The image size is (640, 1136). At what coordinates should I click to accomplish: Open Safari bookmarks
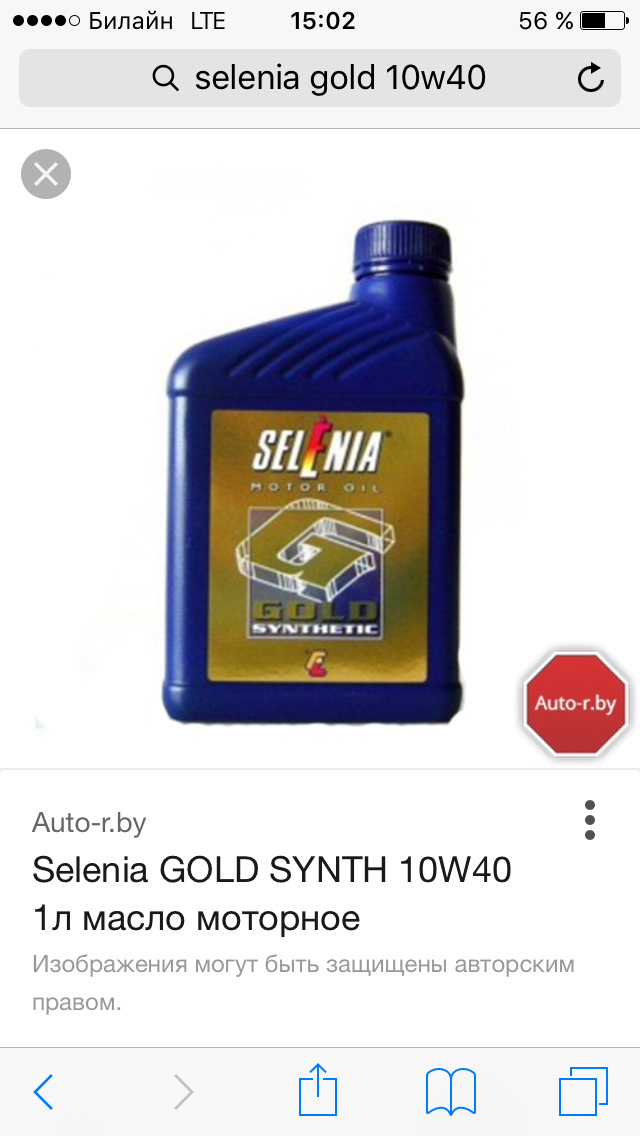[450, 1091]
